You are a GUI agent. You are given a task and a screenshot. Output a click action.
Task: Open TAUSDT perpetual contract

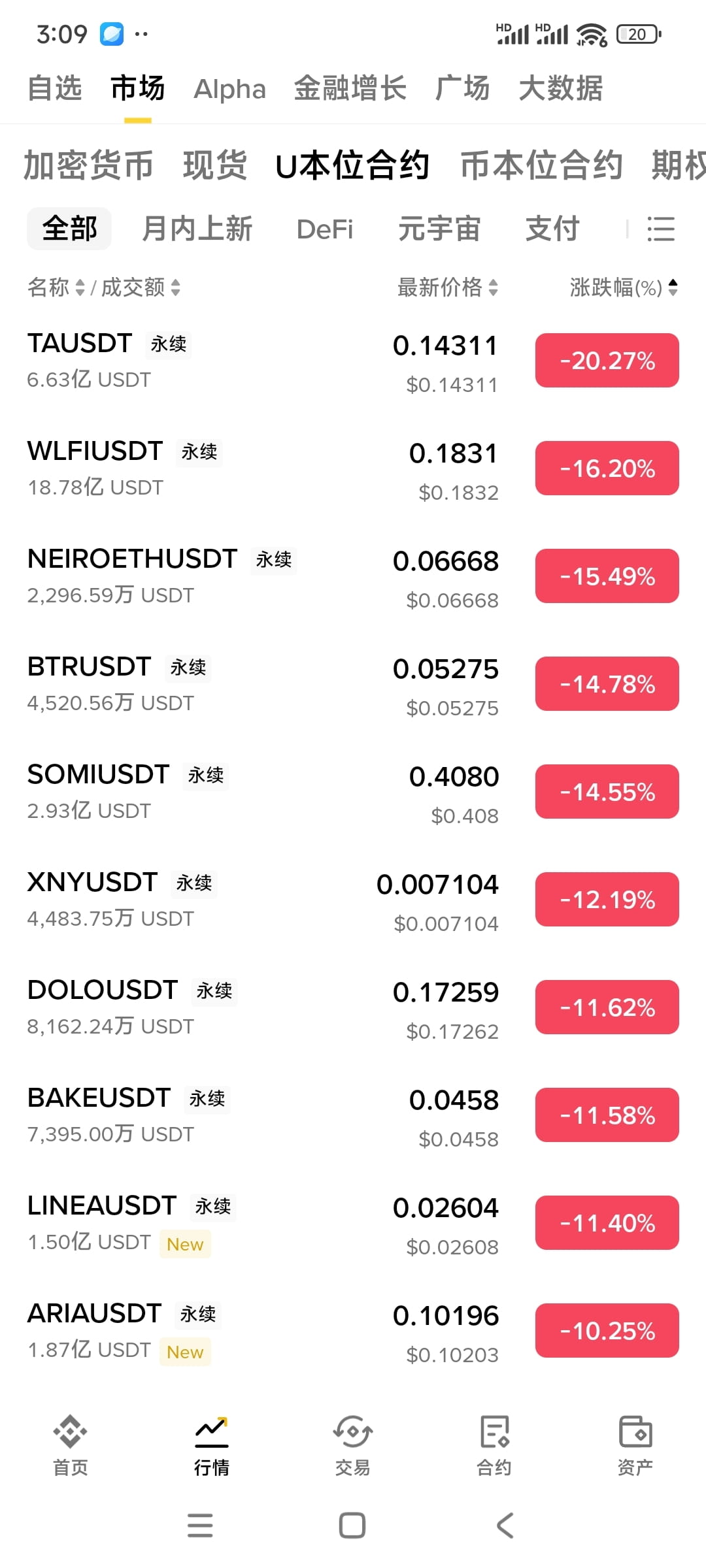pyautogui.click(x=353, y=361)
